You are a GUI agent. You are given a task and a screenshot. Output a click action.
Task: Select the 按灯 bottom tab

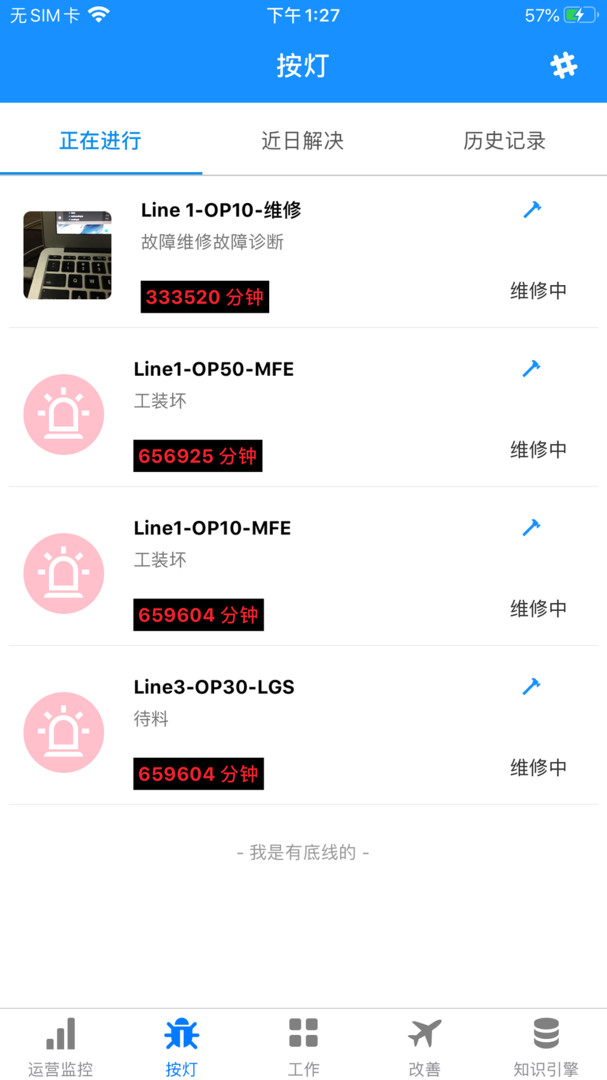[181, 1046]
